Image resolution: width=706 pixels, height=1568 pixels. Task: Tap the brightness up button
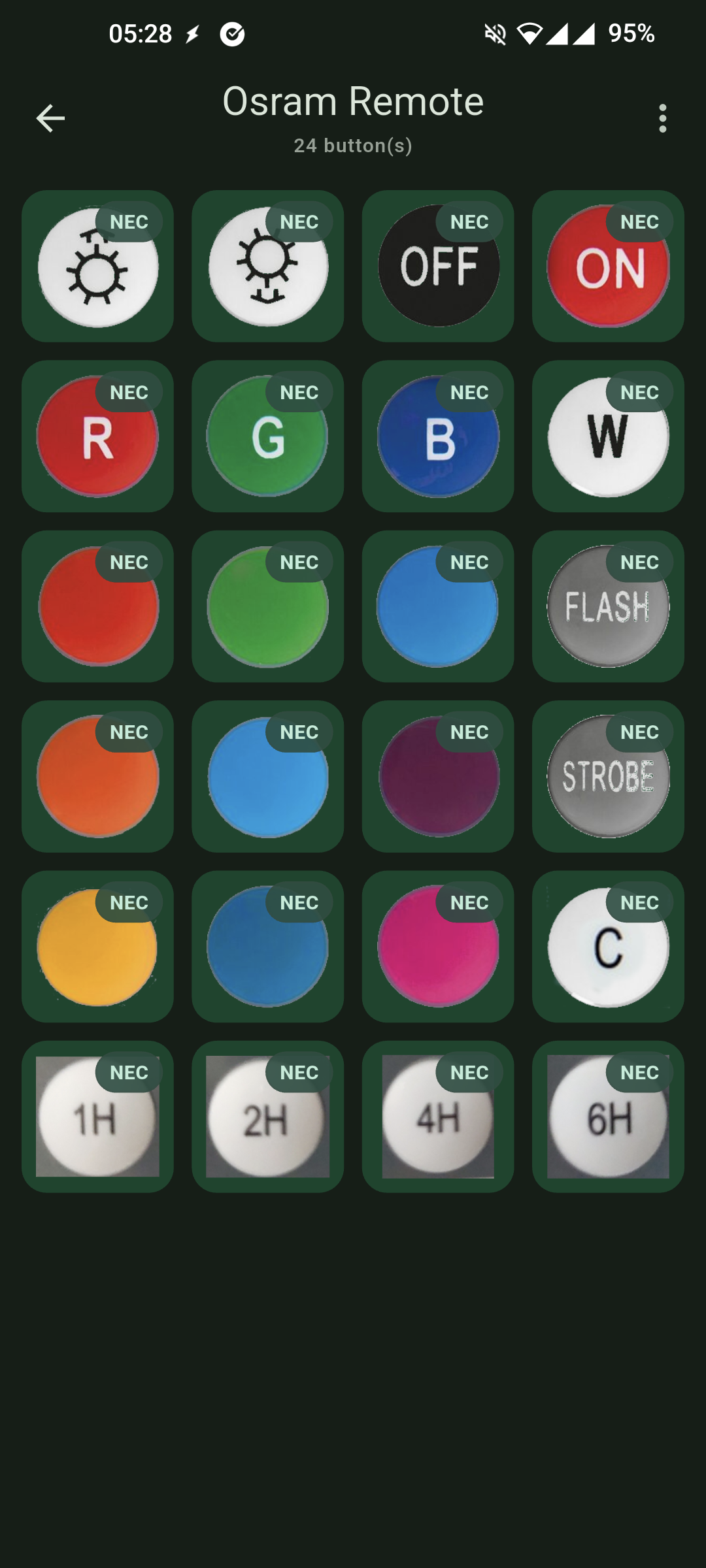coord(97,267)
